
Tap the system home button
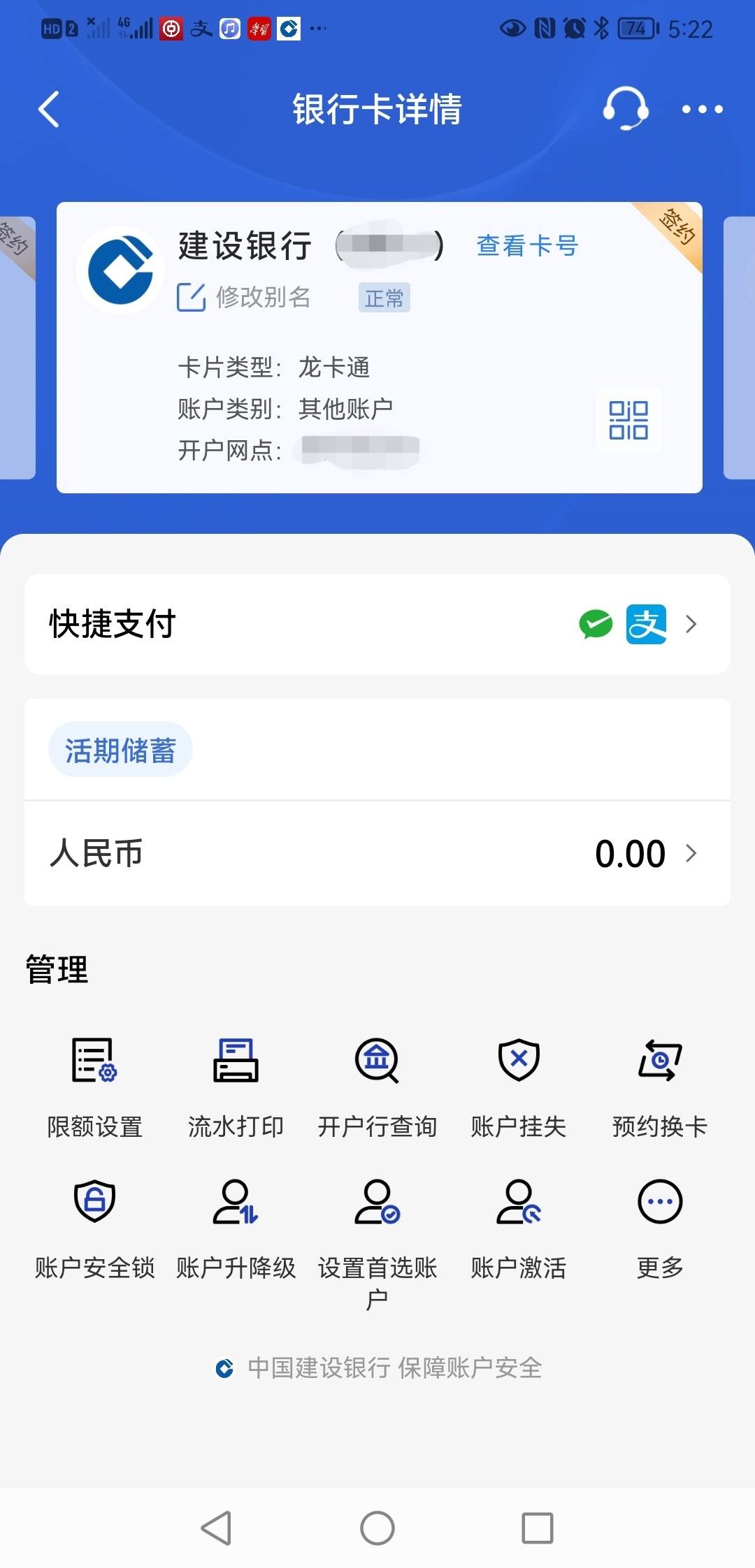click(x=377, y=1528)
